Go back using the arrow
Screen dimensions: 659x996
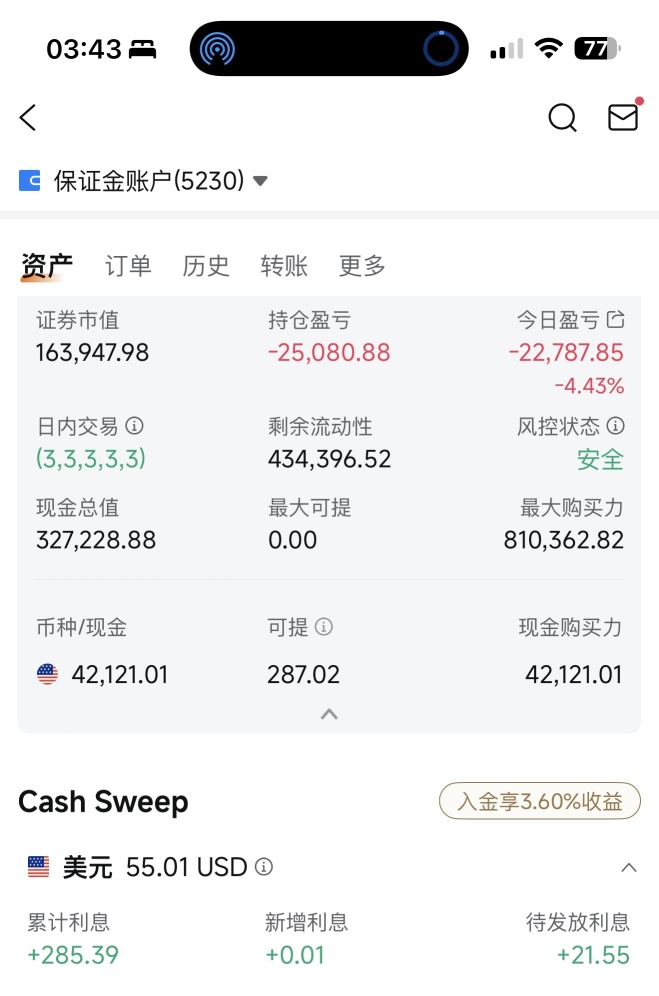point(28,118)
